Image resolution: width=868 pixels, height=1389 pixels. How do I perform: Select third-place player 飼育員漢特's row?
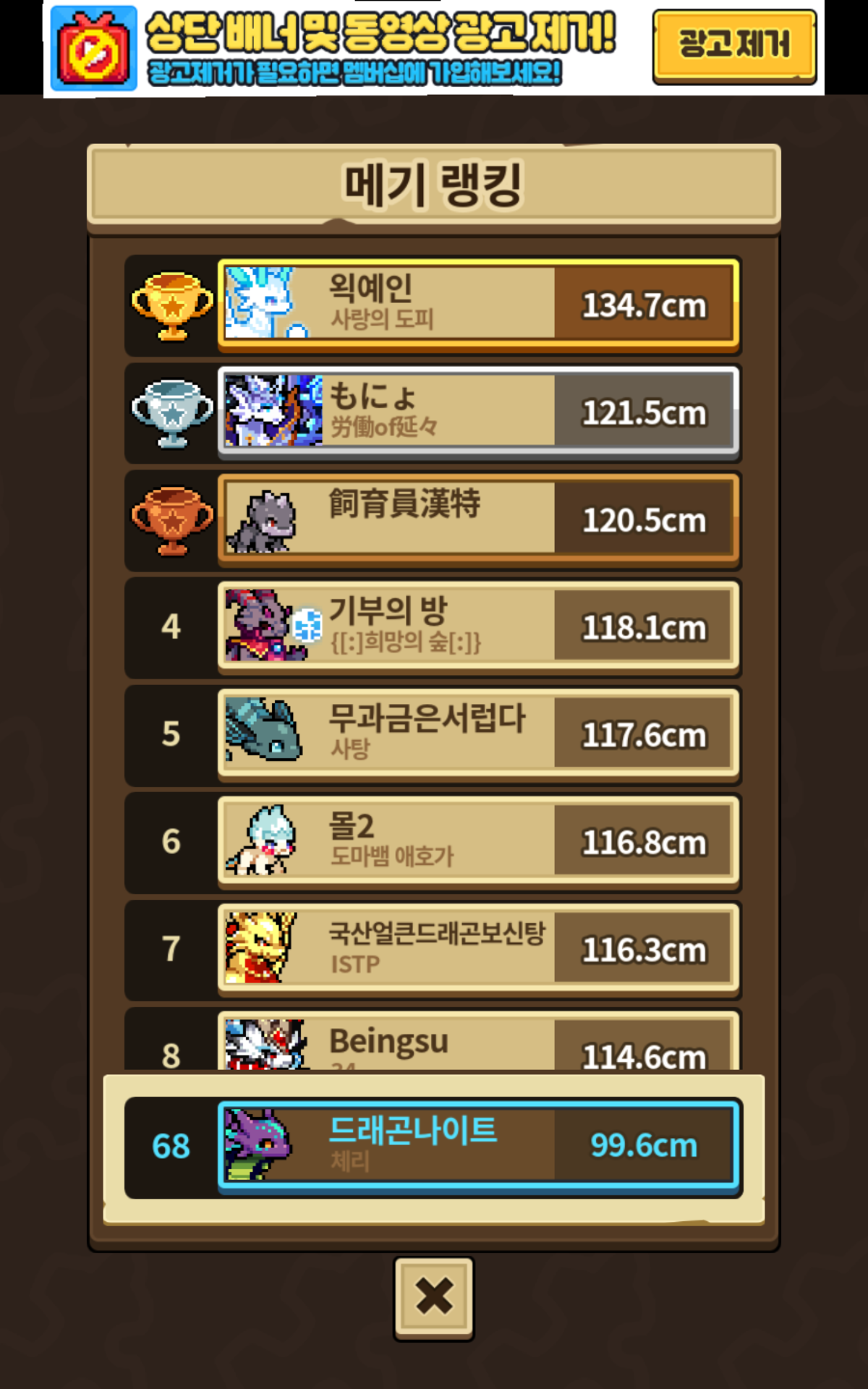pos(477,519)
